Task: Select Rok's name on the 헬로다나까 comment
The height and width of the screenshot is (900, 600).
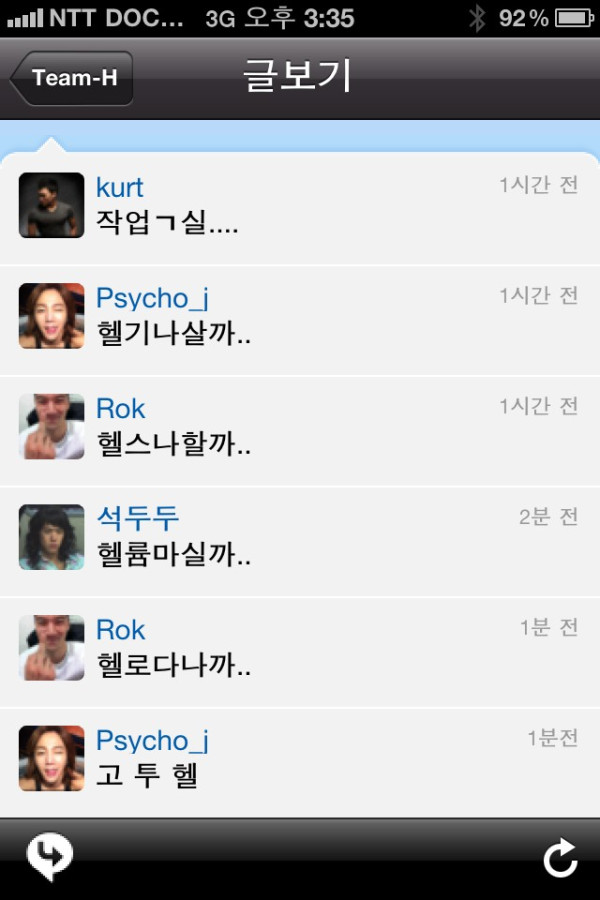Action: pyautogui.click(x=121, y=630)
